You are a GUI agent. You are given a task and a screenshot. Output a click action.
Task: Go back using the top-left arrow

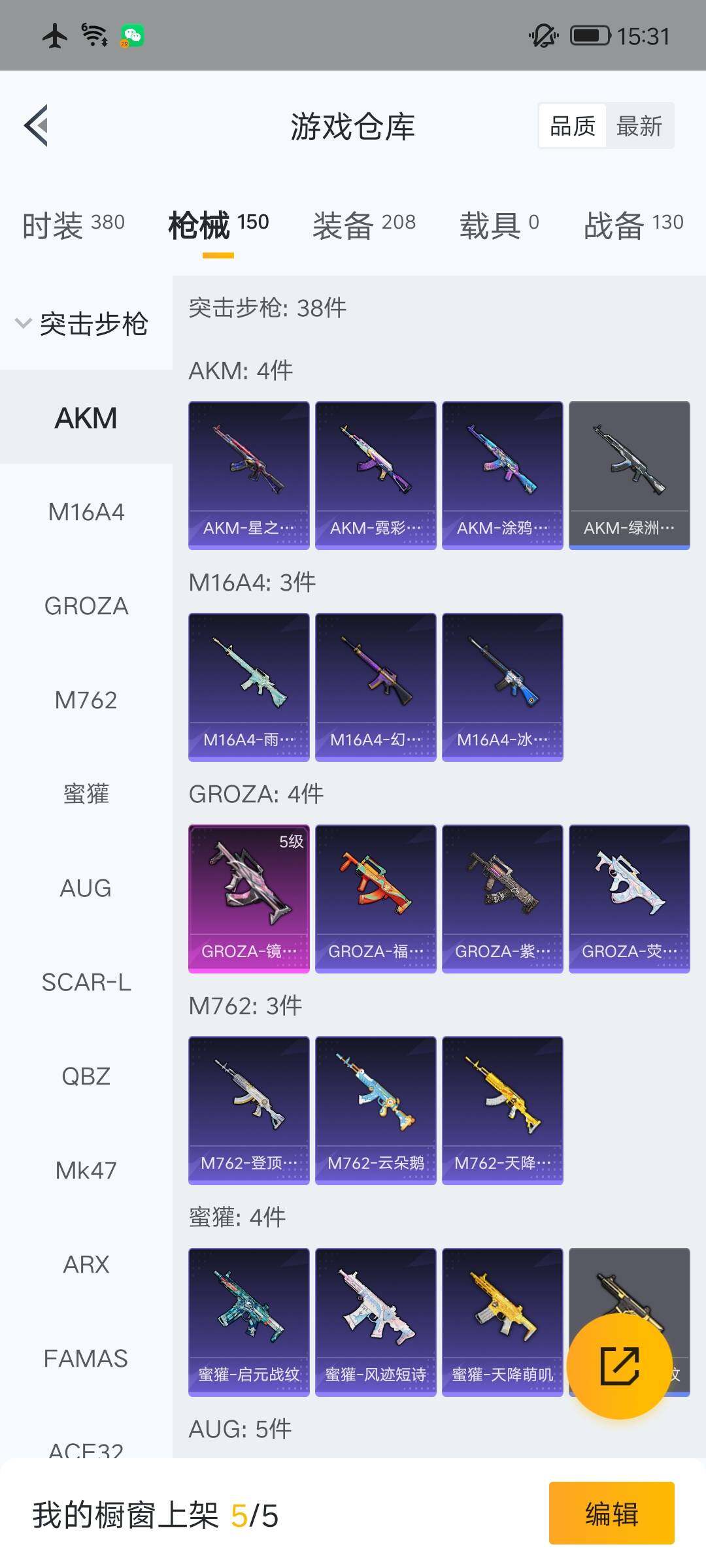pyautogui.click(x=37, y=125)
